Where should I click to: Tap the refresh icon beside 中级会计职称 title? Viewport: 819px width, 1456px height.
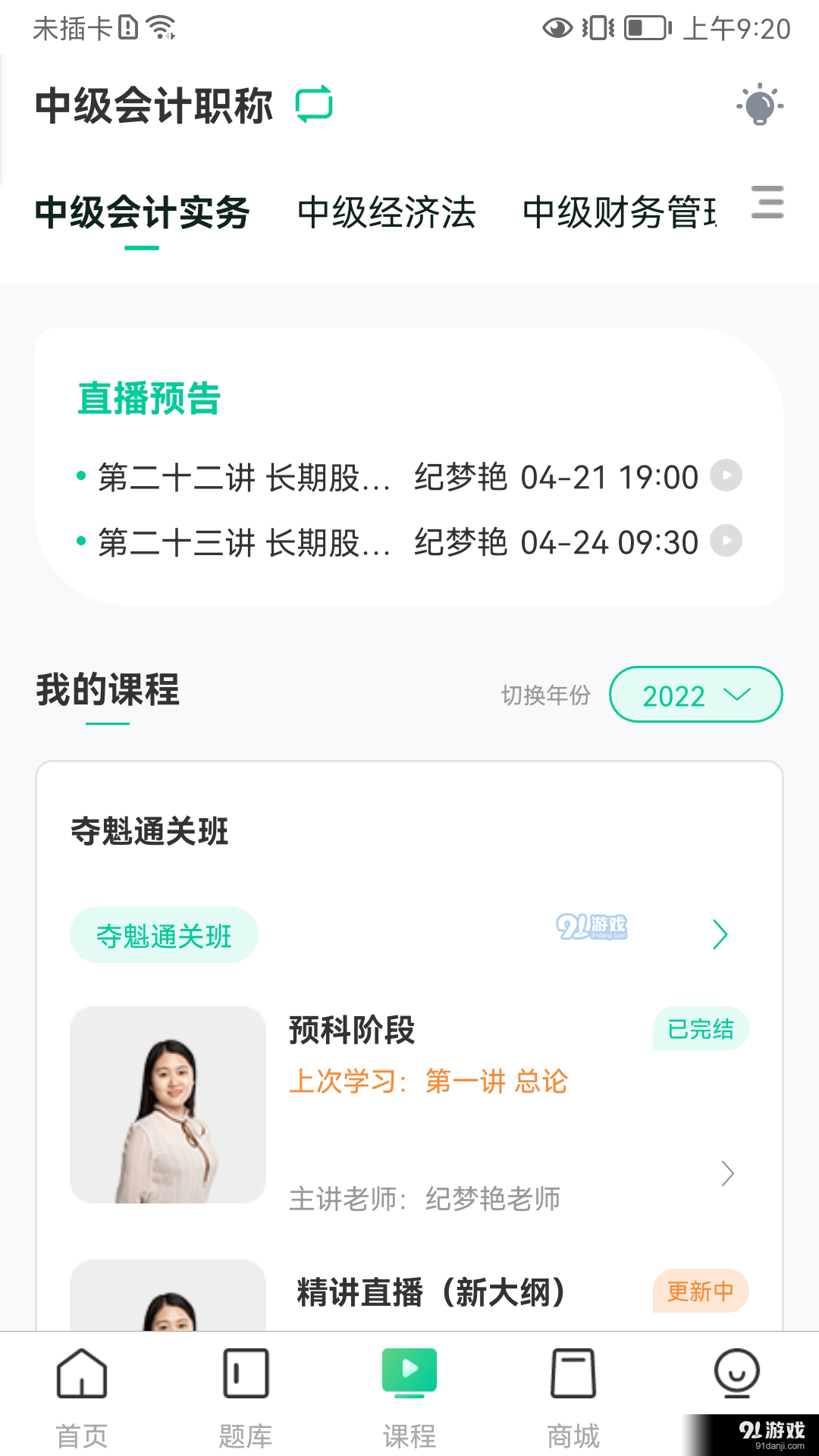click(x=315, y=104)
